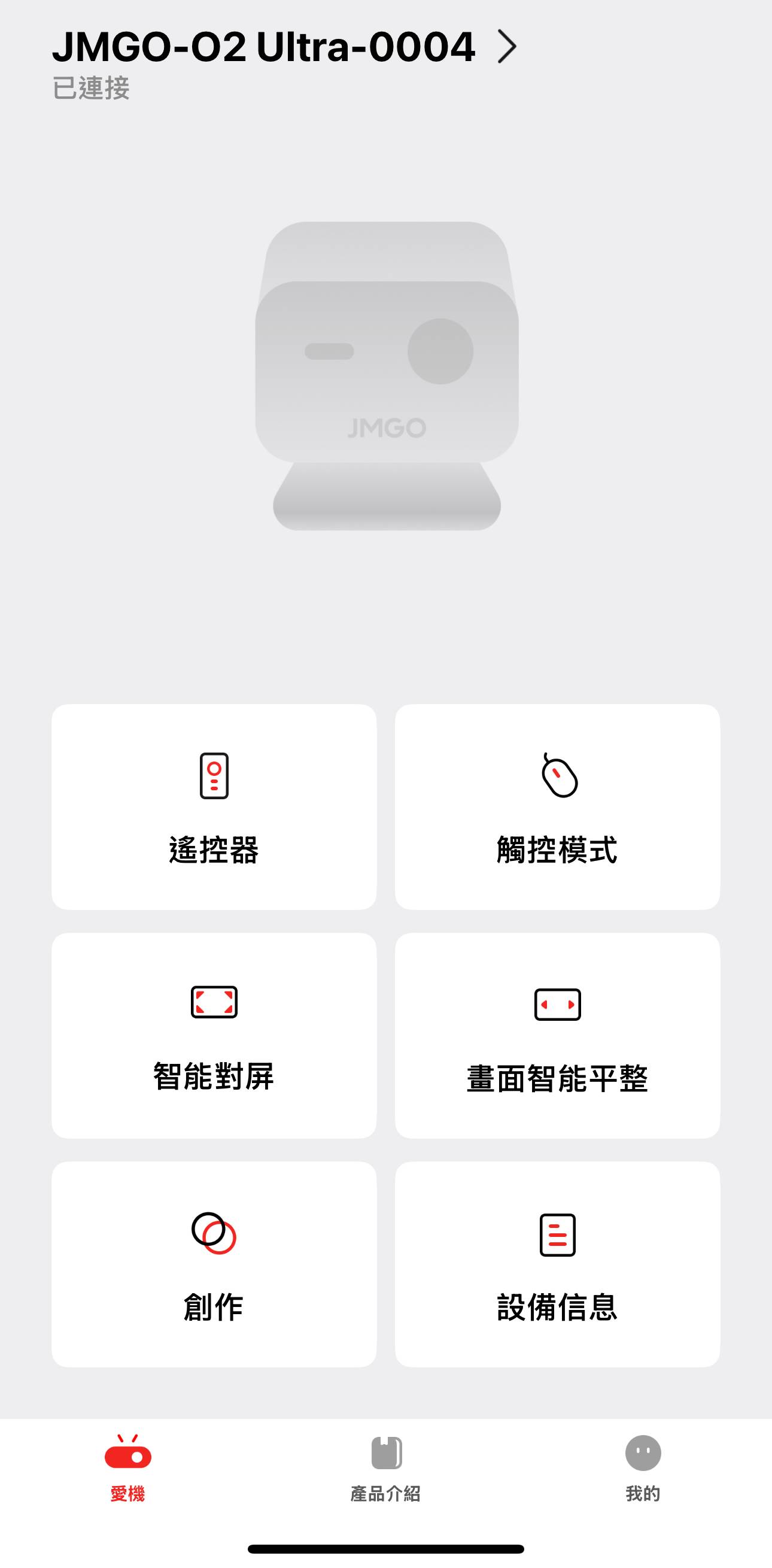Screen dimensions: 772x1568
Task: Select 畫面智能平整 option
Action: click(x=557, y=1035)
